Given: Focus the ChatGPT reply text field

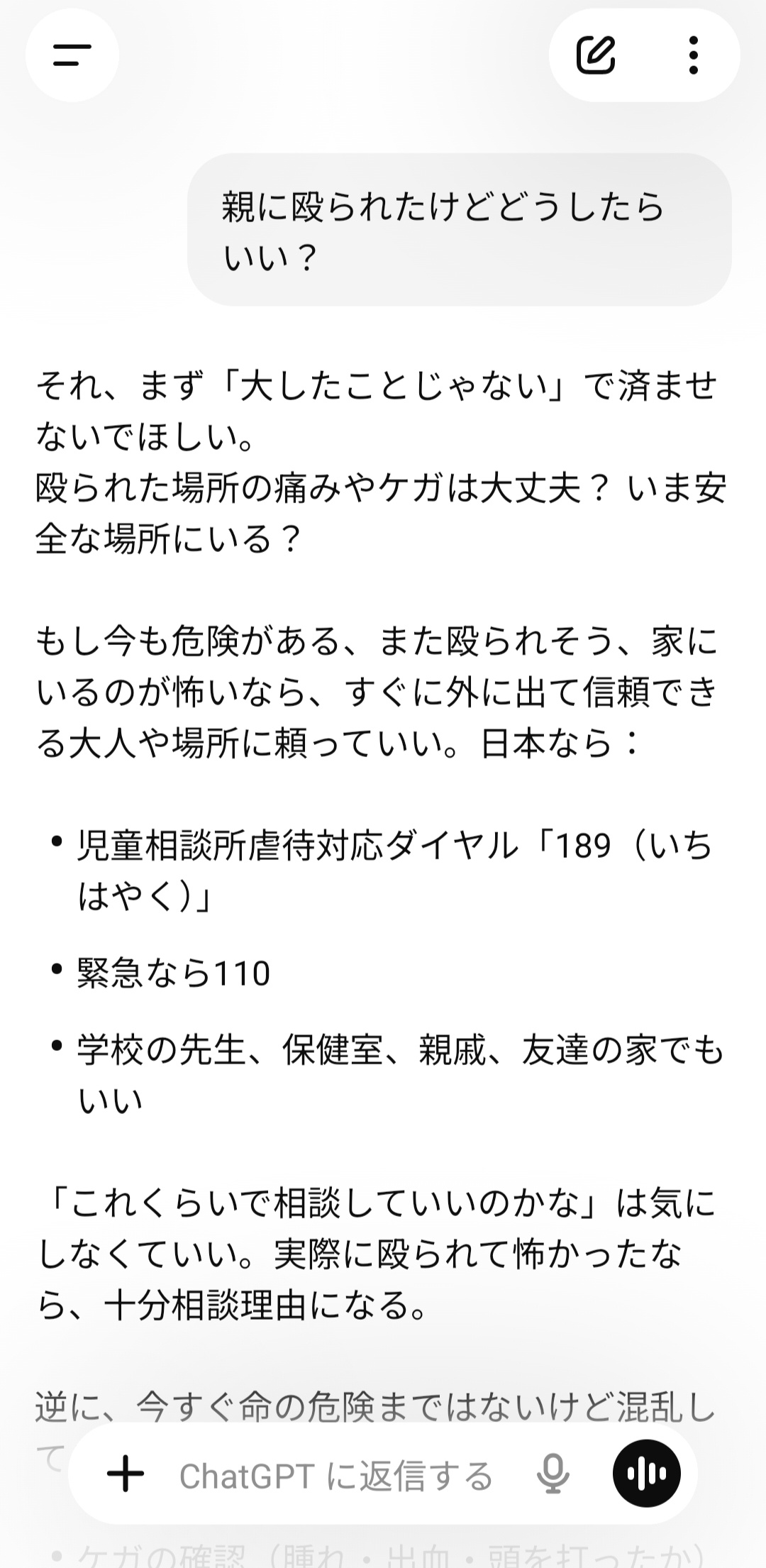Looking at the screenshot, I should coord(336,1476).
